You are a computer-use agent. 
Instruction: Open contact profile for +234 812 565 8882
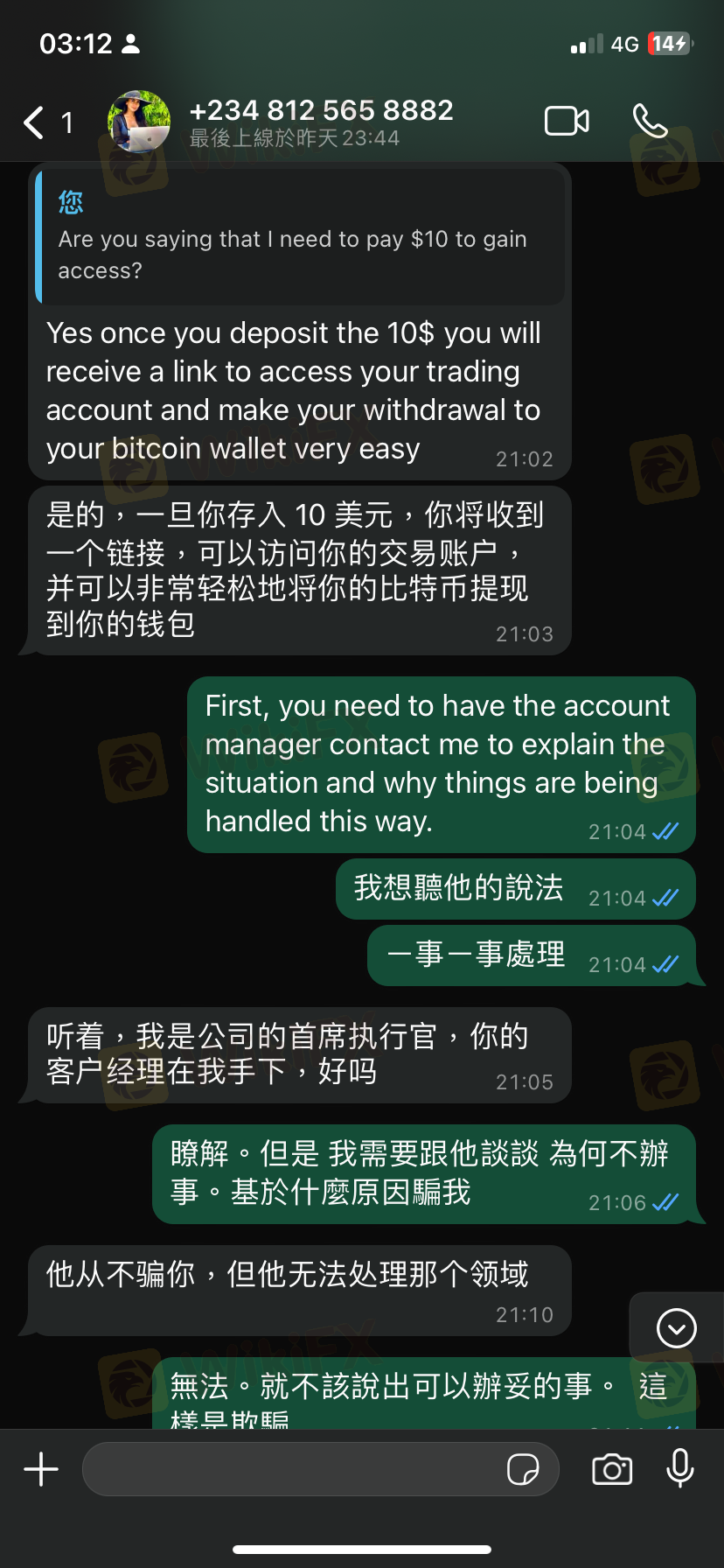320,122
